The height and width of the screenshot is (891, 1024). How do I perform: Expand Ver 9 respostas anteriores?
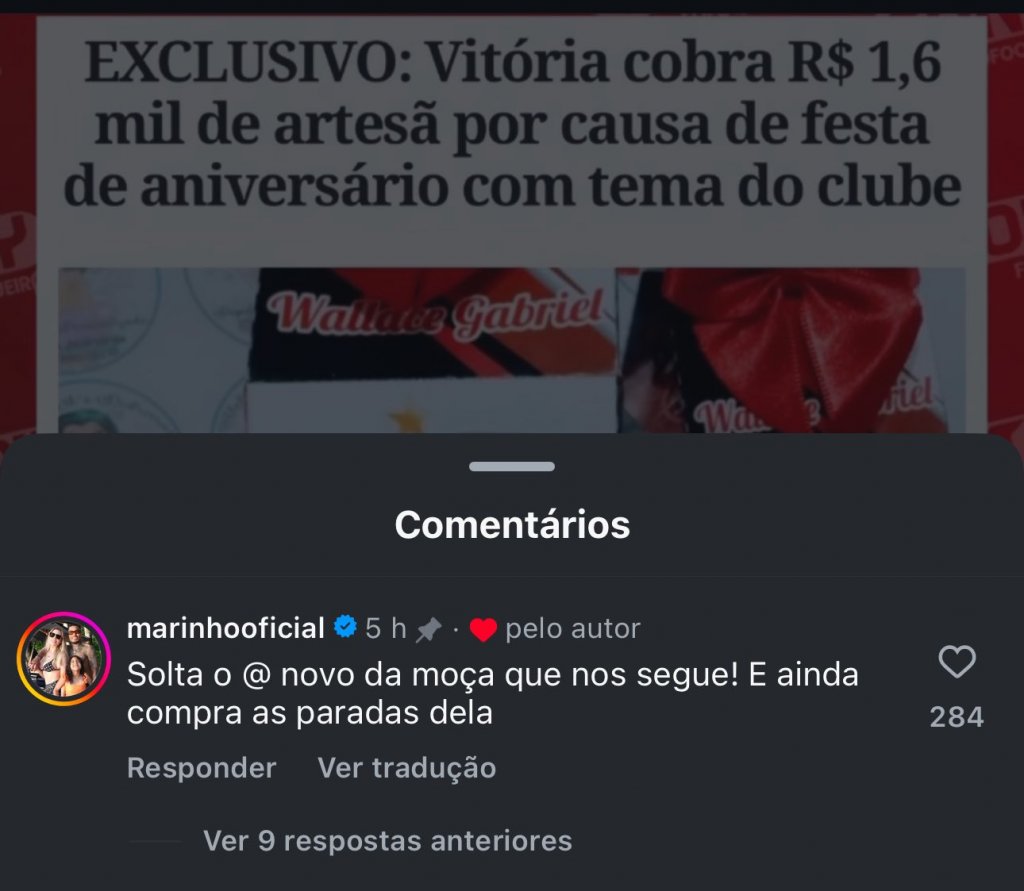[387, 841]
